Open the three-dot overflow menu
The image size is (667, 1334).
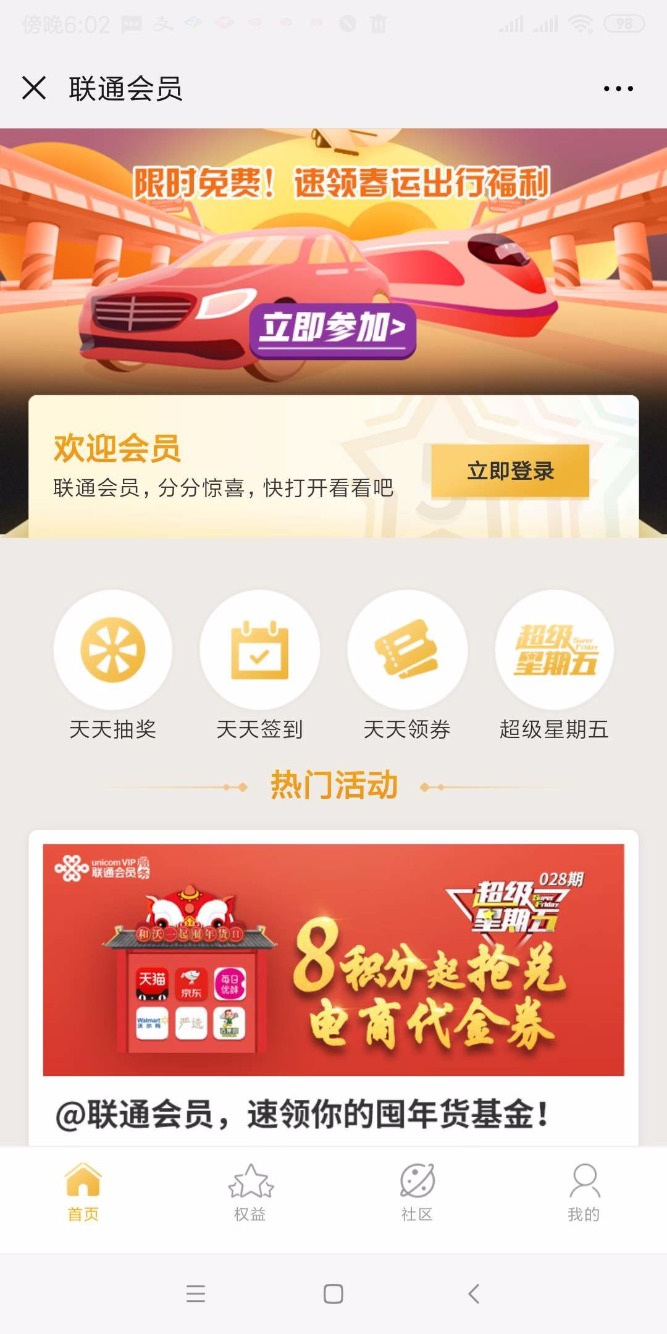pos(618,88)
